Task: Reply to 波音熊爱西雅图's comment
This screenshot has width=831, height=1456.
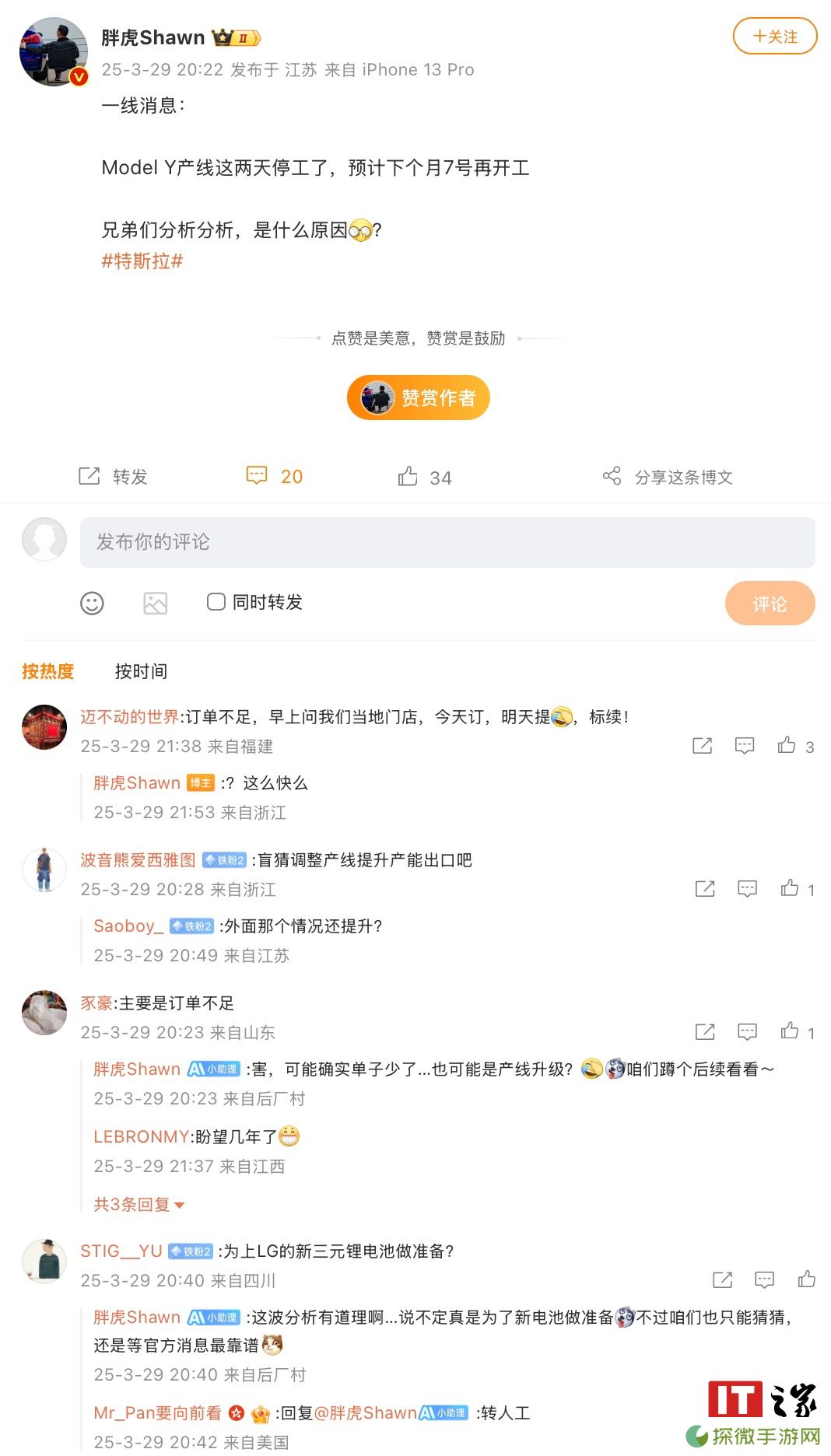Action: [x=747, y=889]
